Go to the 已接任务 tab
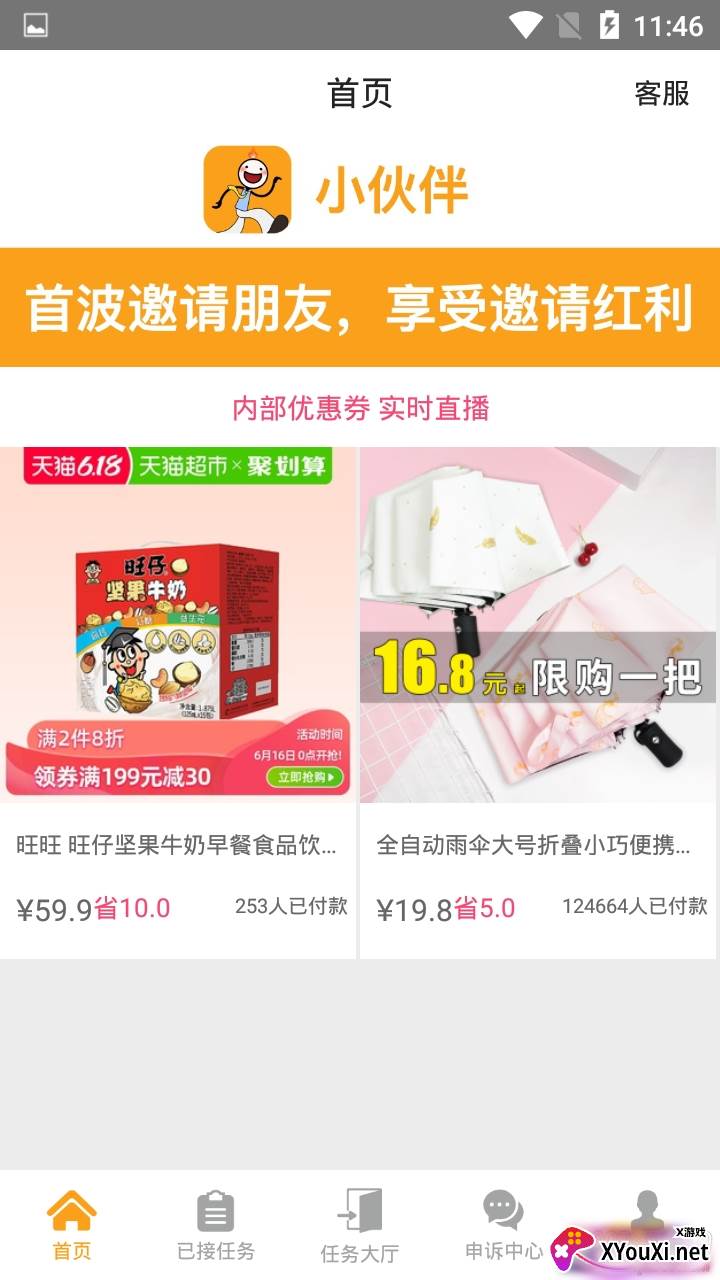The image size is (720, 1280). 216,1224
